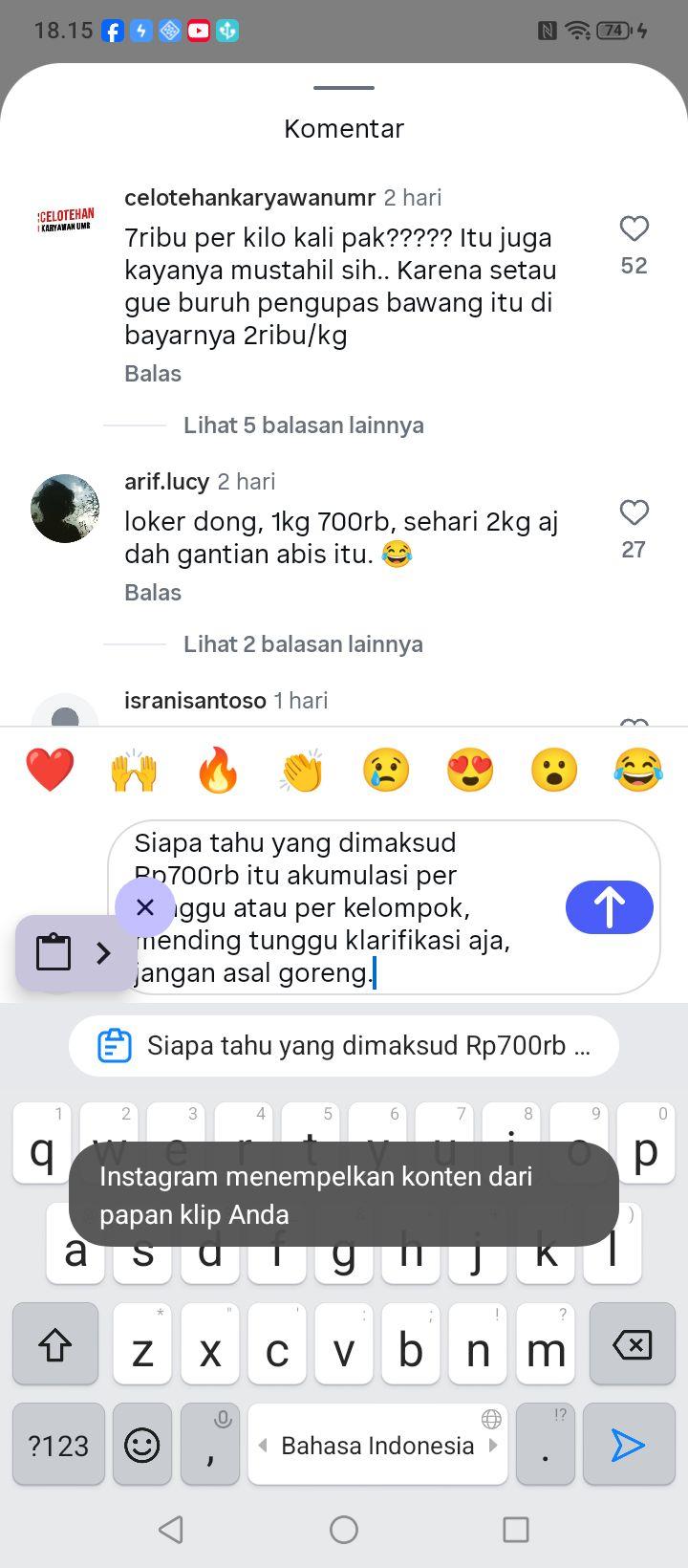Switch keyboard to ?123 symbols
Viewport: 688px width, 1568px height.
pos(58,1445)
